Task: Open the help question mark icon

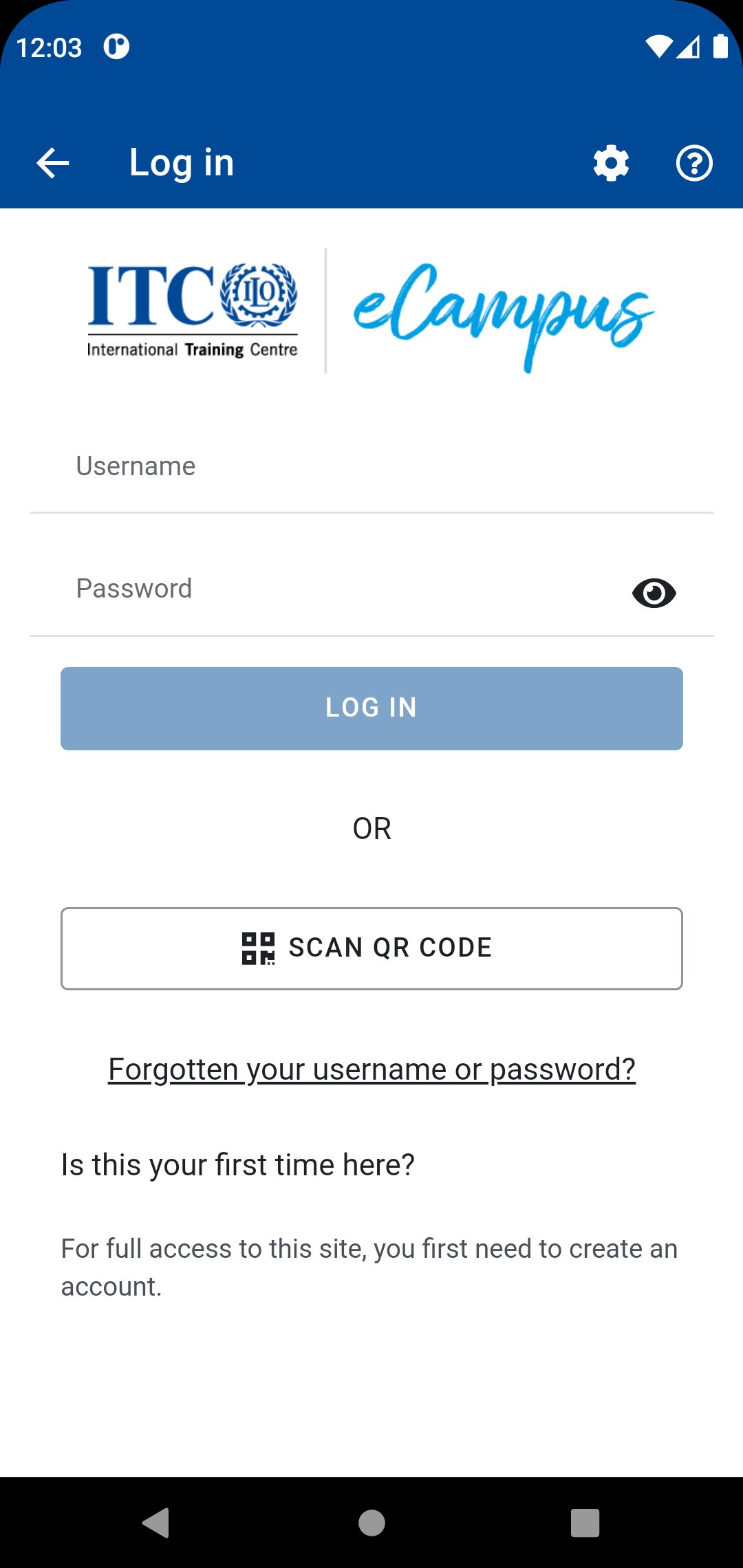Action: [694, 162]
